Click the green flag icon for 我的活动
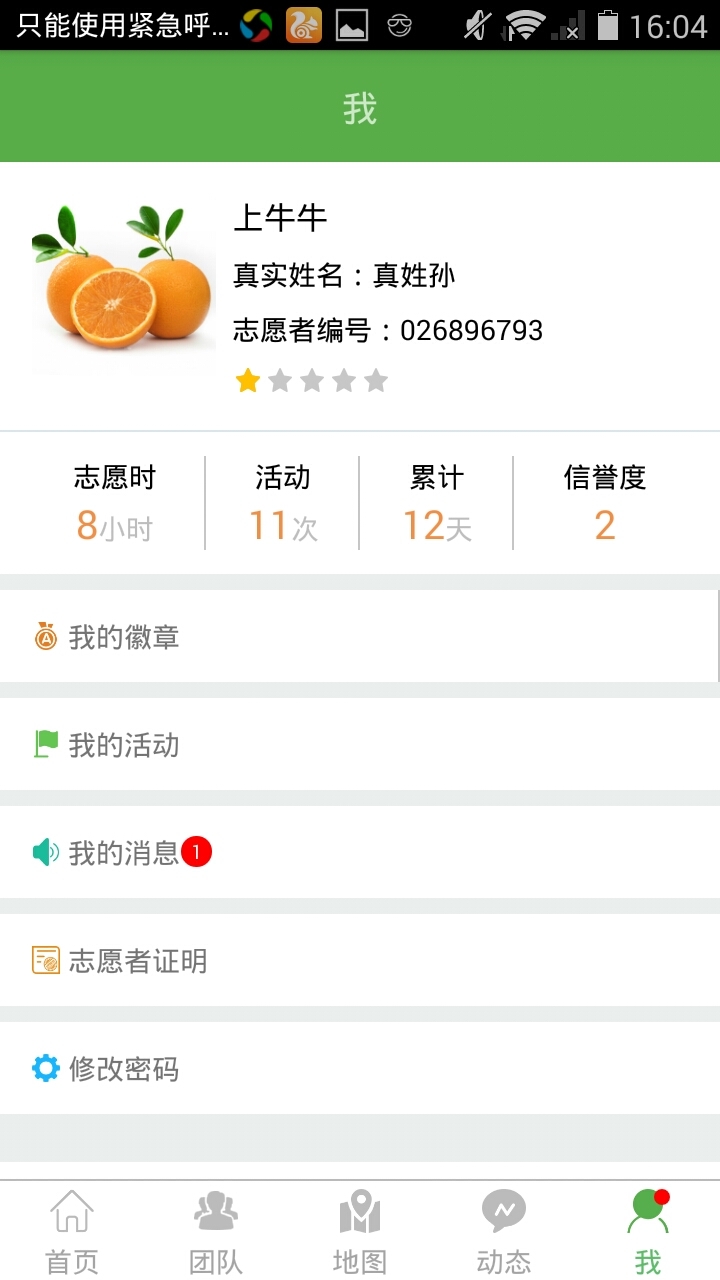 pos(44,744)
